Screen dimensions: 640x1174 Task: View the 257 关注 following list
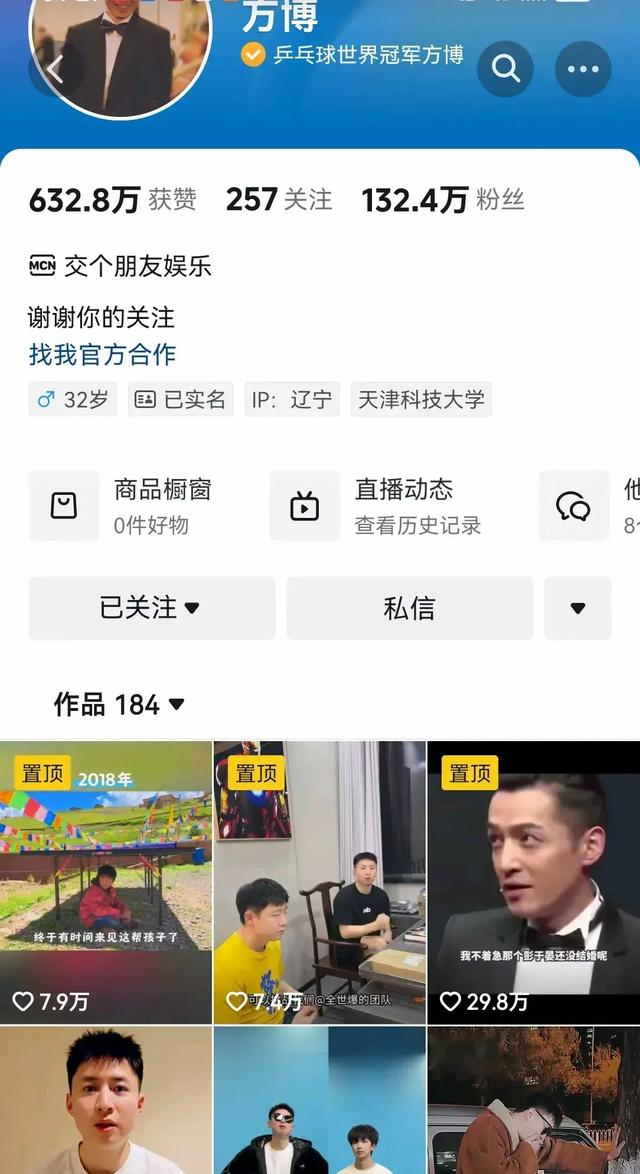point(278,200)
